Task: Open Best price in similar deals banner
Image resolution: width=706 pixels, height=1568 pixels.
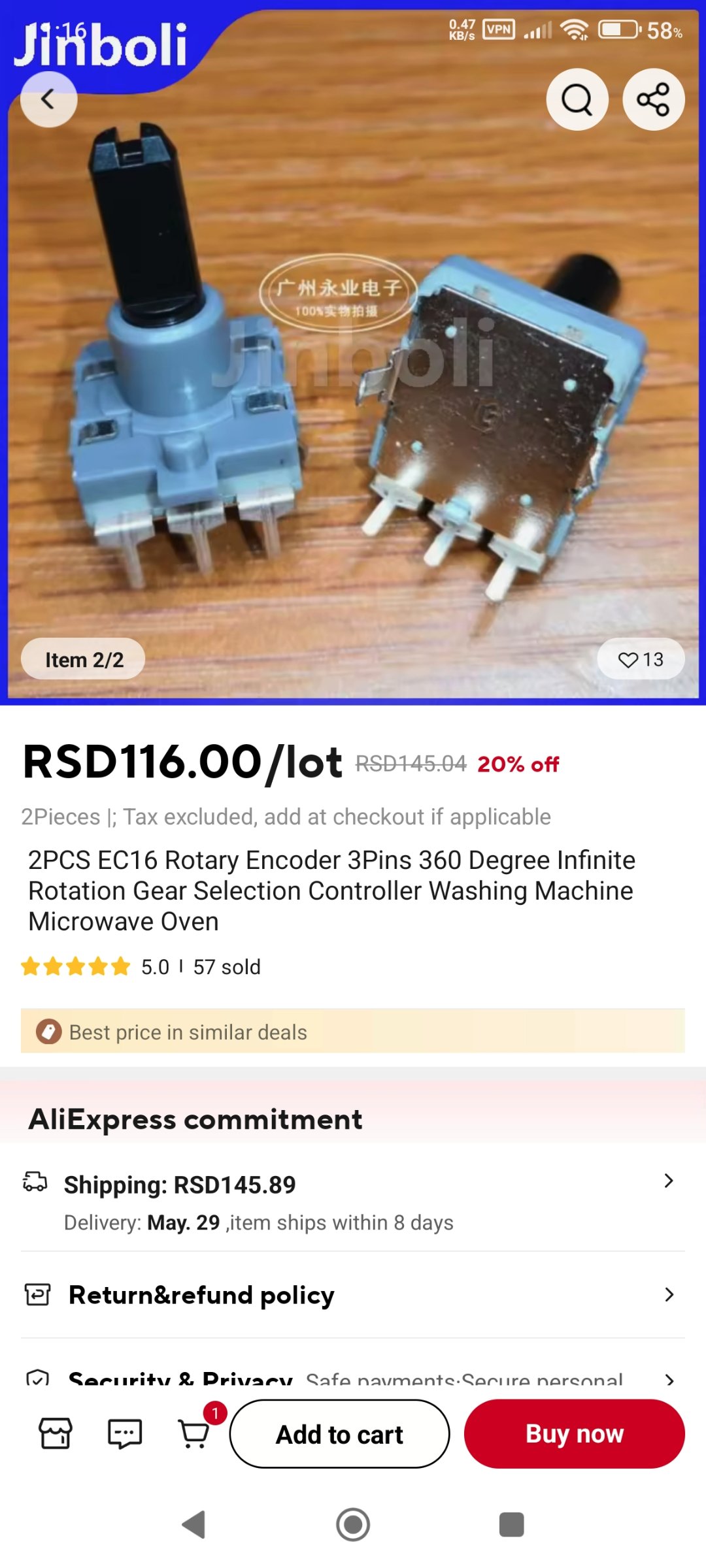Action: coord(353,1032)
